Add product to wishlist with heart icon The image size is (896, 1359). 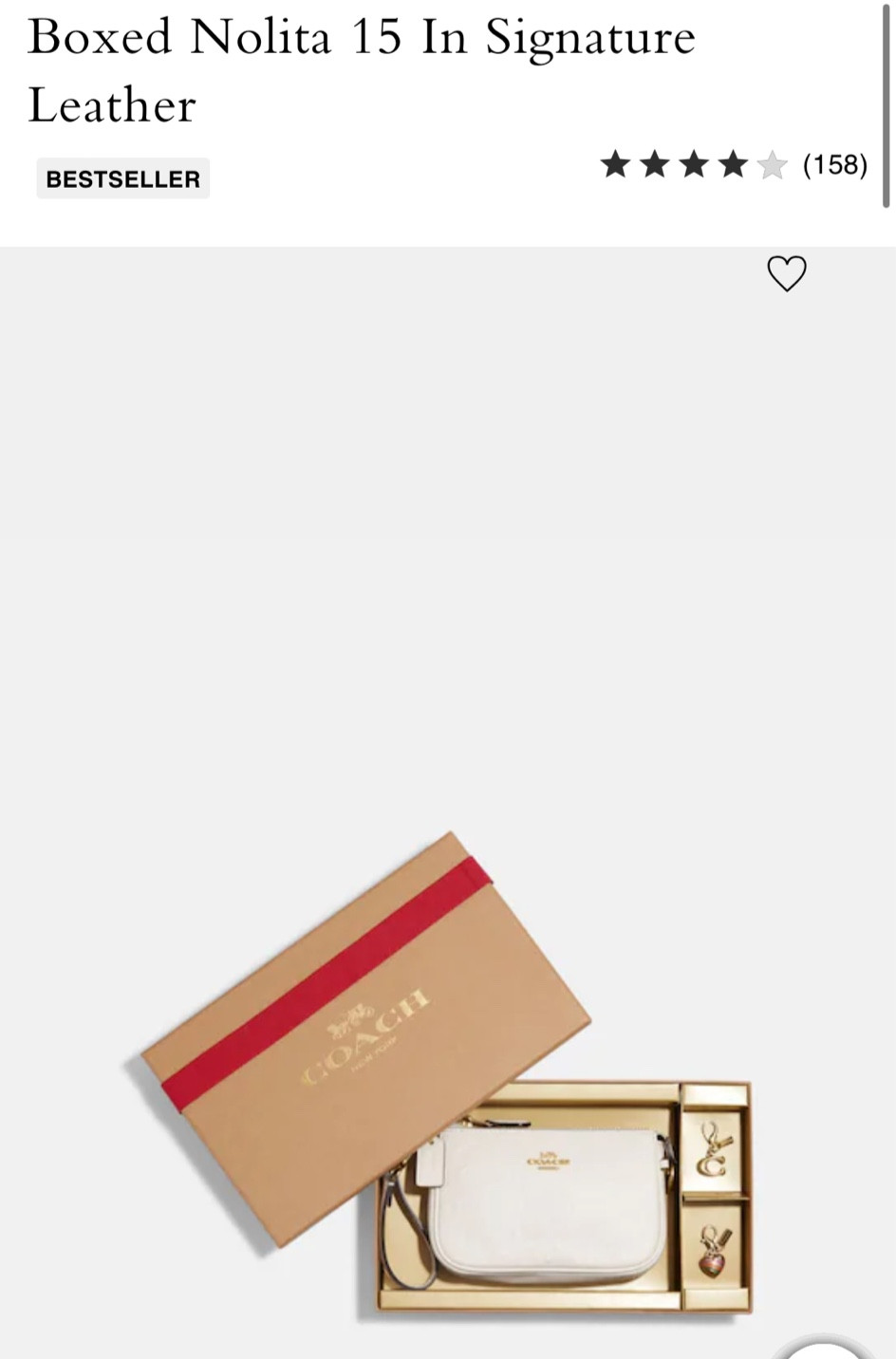(786, 274)
